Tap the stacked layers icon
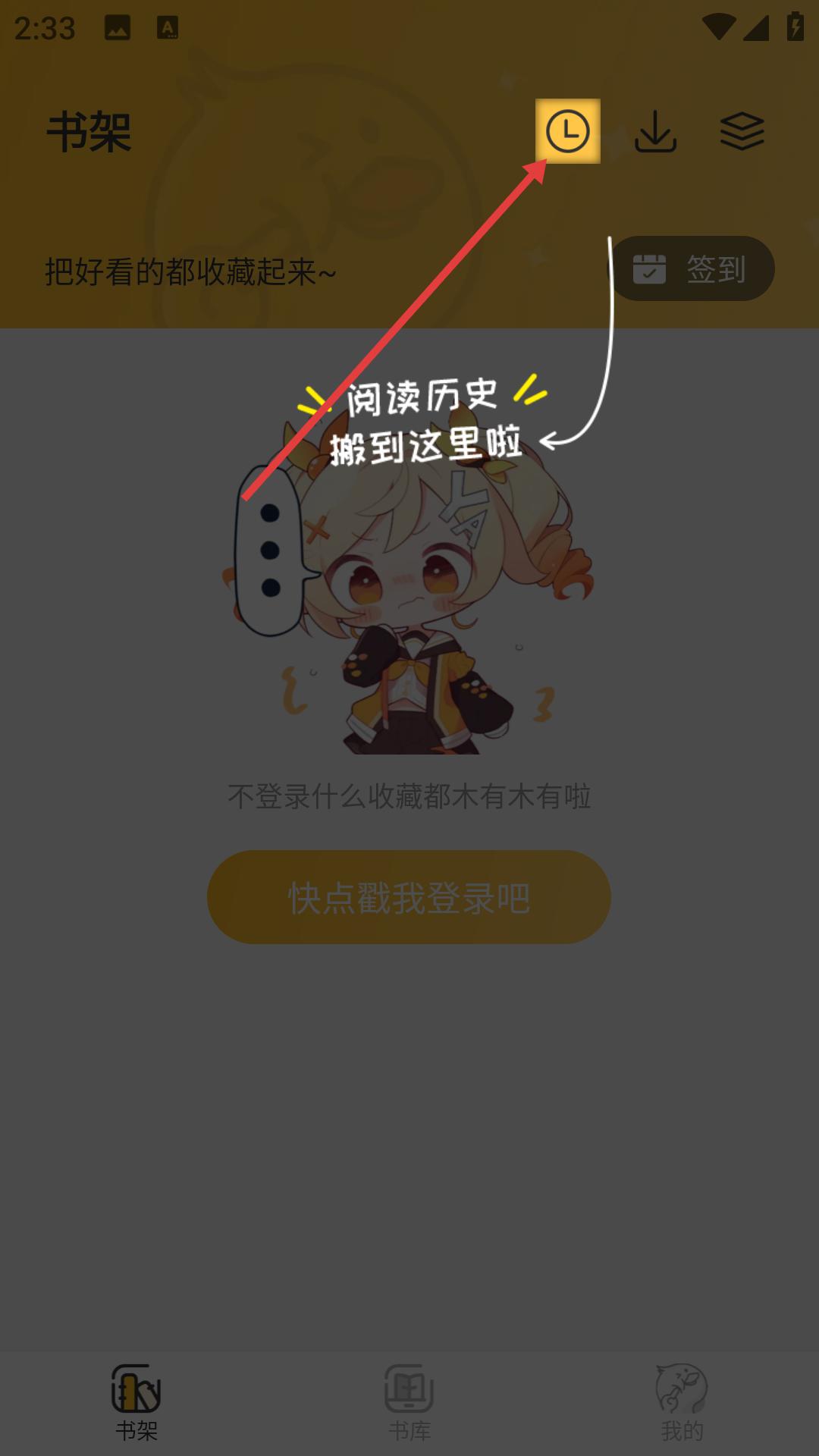819x1456 pixels. (x=742, y=131)
